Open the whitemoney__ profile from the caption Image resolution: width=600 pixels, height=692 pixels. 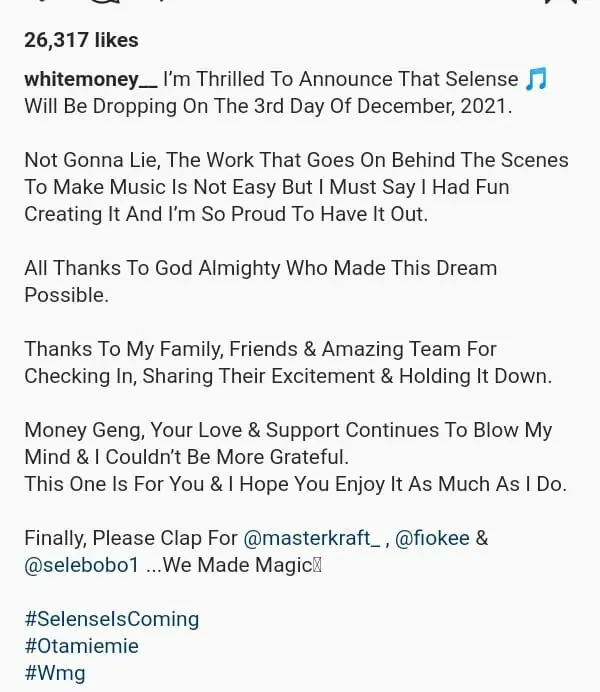click(x=90, y=79)
